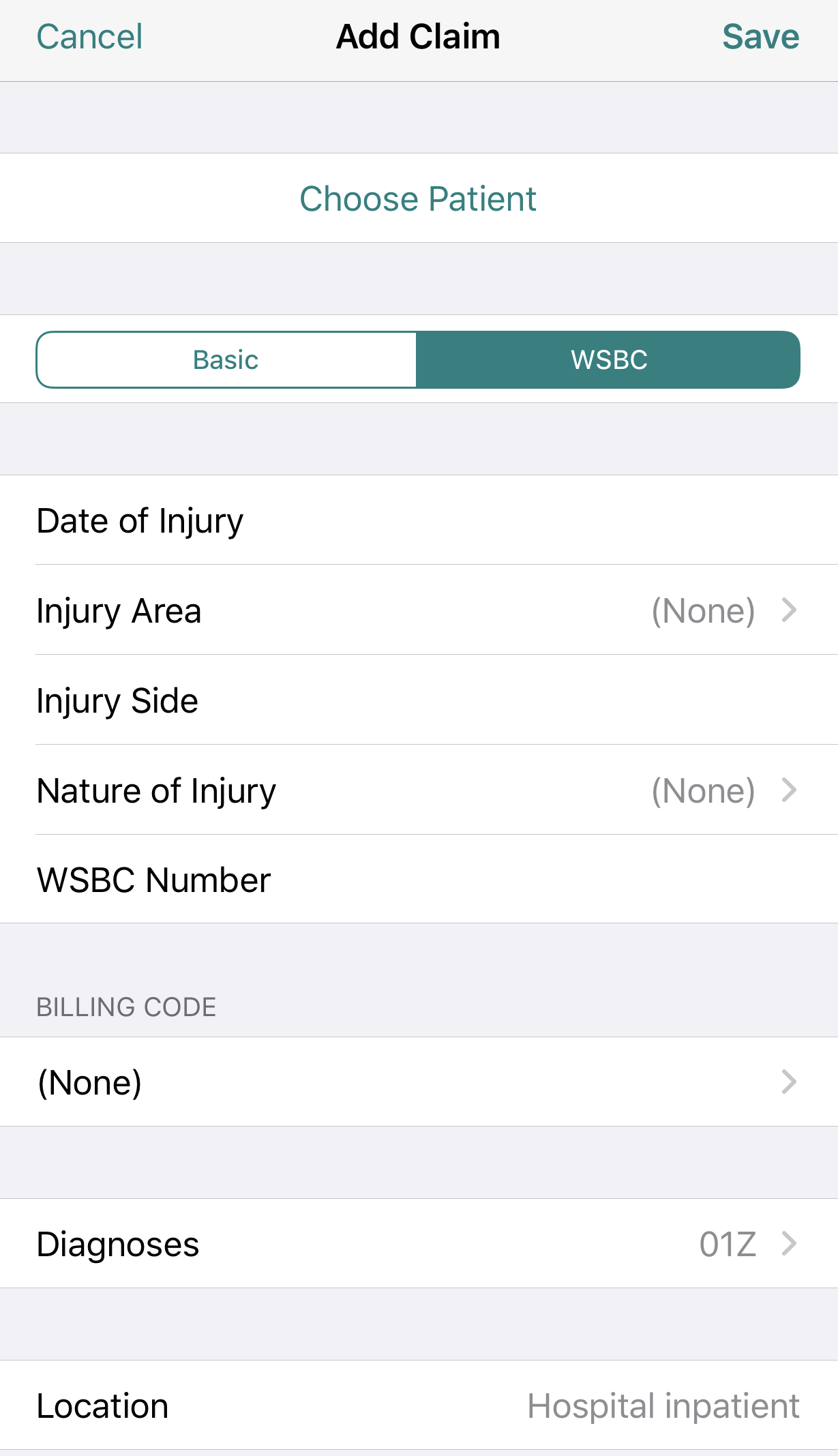Save the new claim
The height and width of the screenshot is (1456, 838).
click(760, 37)
